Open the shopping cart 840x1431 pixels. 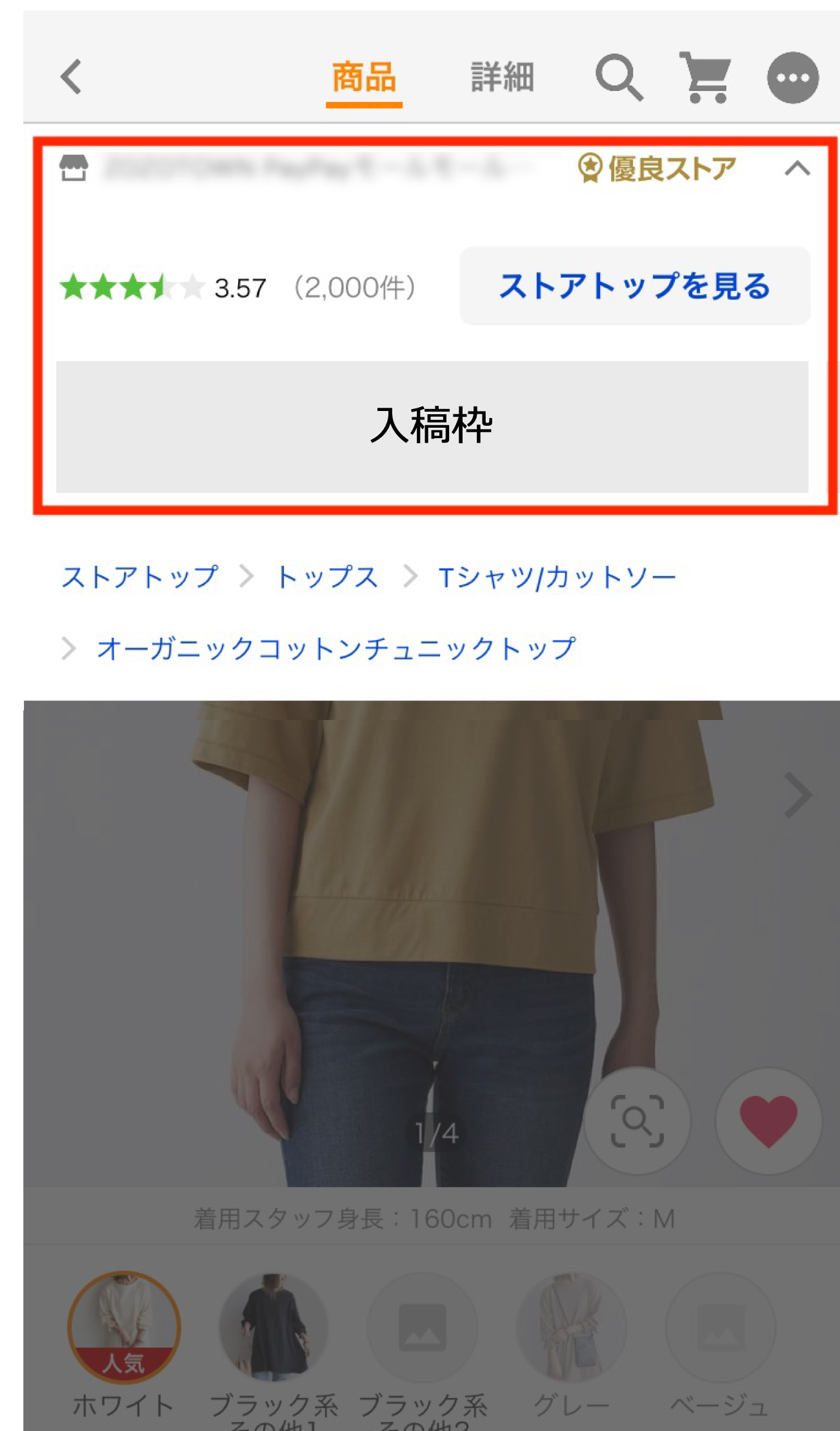point(705,77)
